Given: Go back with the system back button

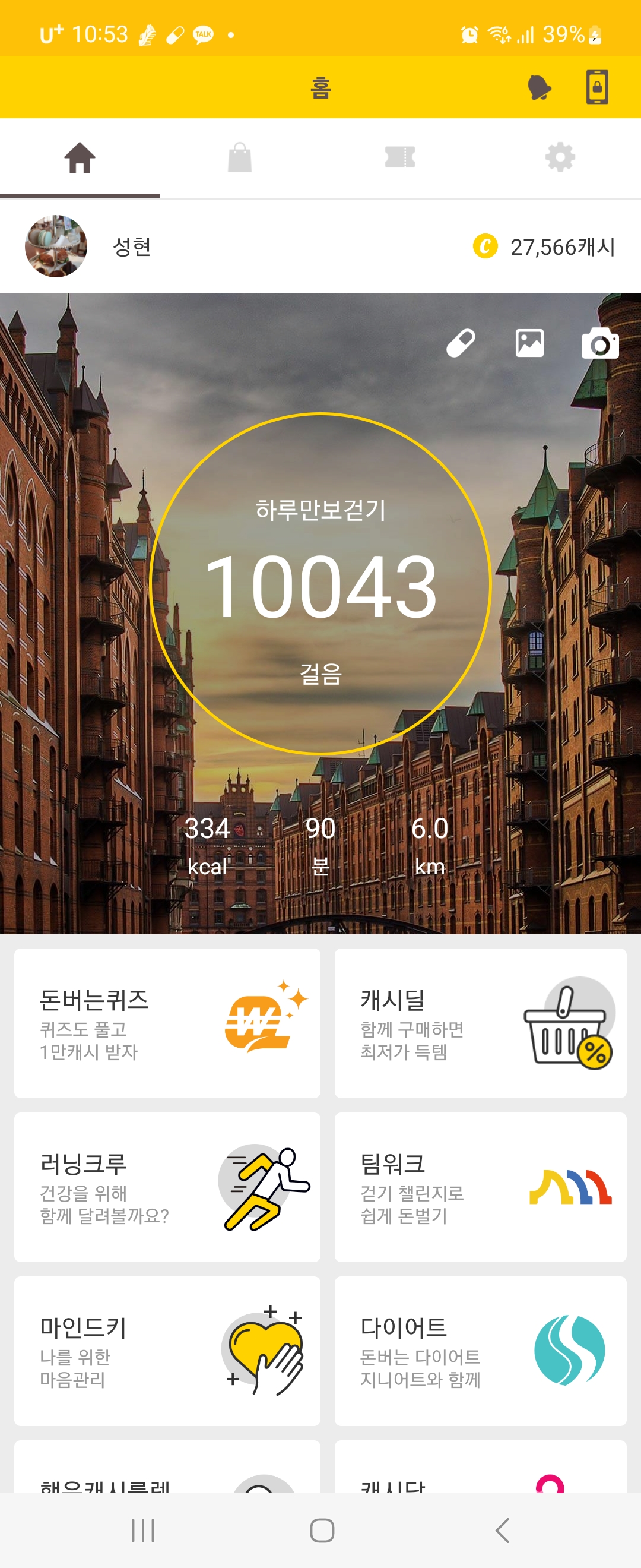Looking at the screenshot, I should 502,1530.
